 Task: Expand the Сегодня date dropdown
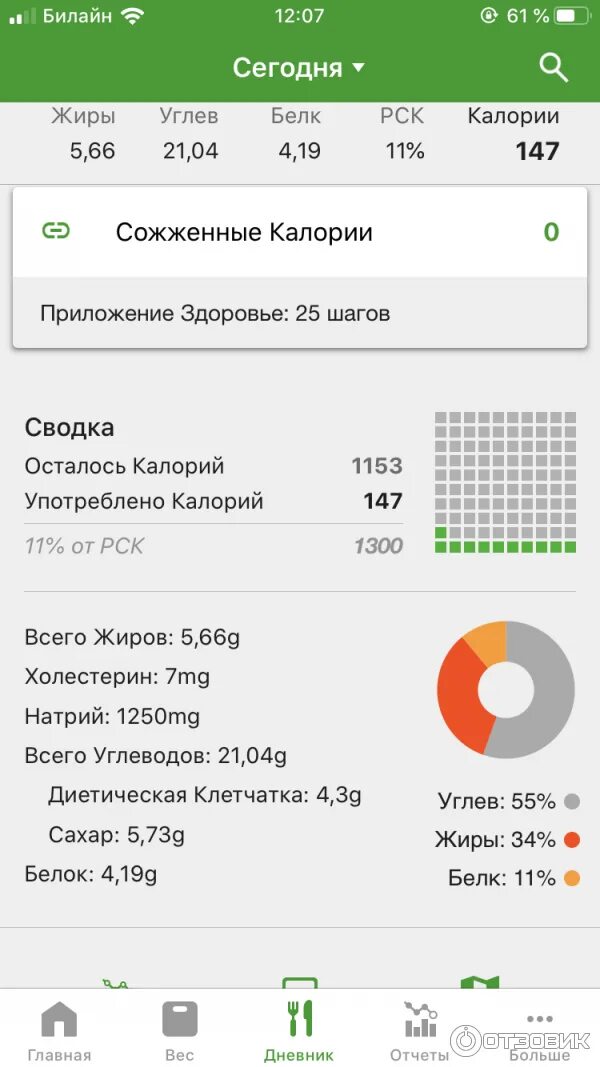point(299,68)
